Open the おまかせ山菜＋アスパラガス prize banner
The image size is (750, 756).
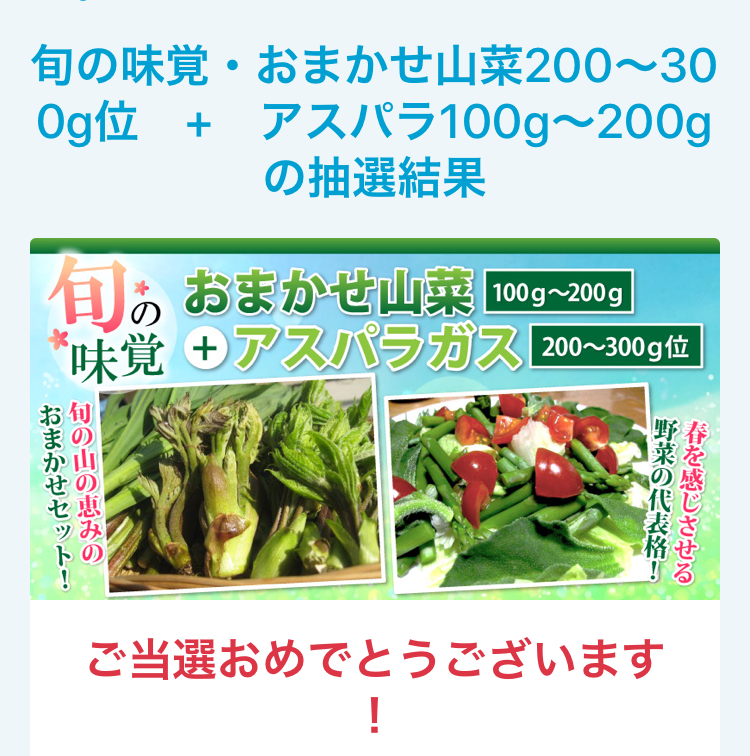375,420
